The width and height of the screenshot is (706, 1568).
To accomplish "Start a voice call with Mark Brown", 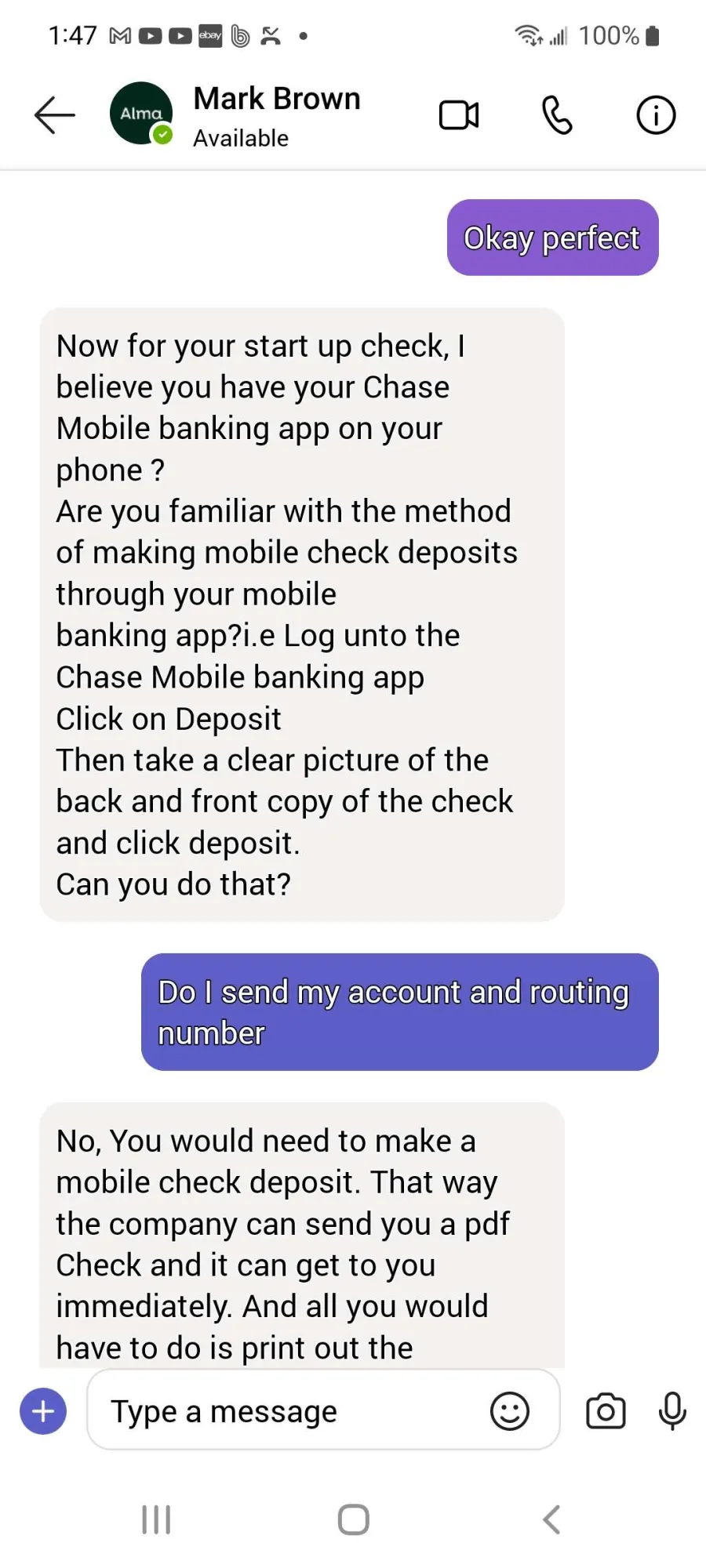I will click(557, 115).
